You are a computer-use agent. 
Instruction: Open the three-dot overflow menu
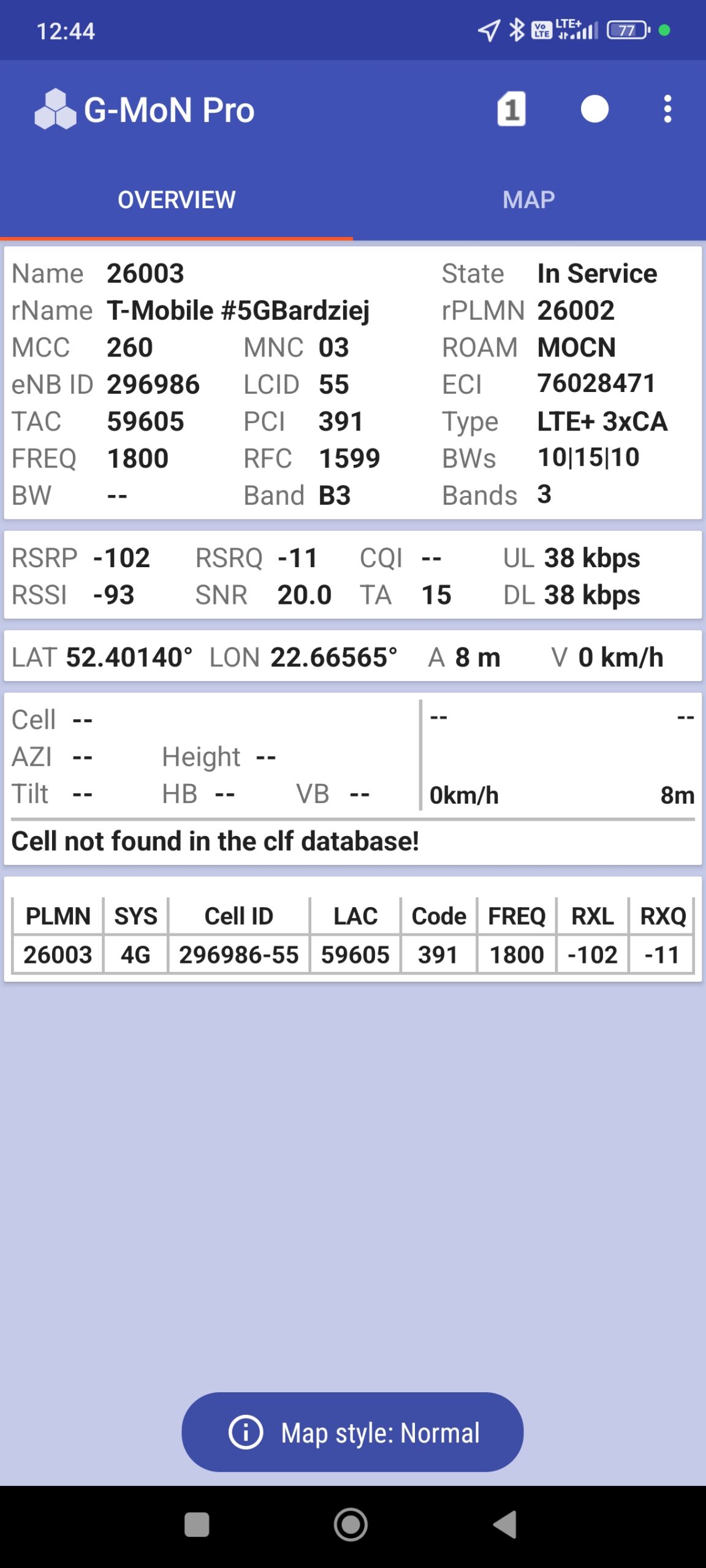click(x=667, y=110)
